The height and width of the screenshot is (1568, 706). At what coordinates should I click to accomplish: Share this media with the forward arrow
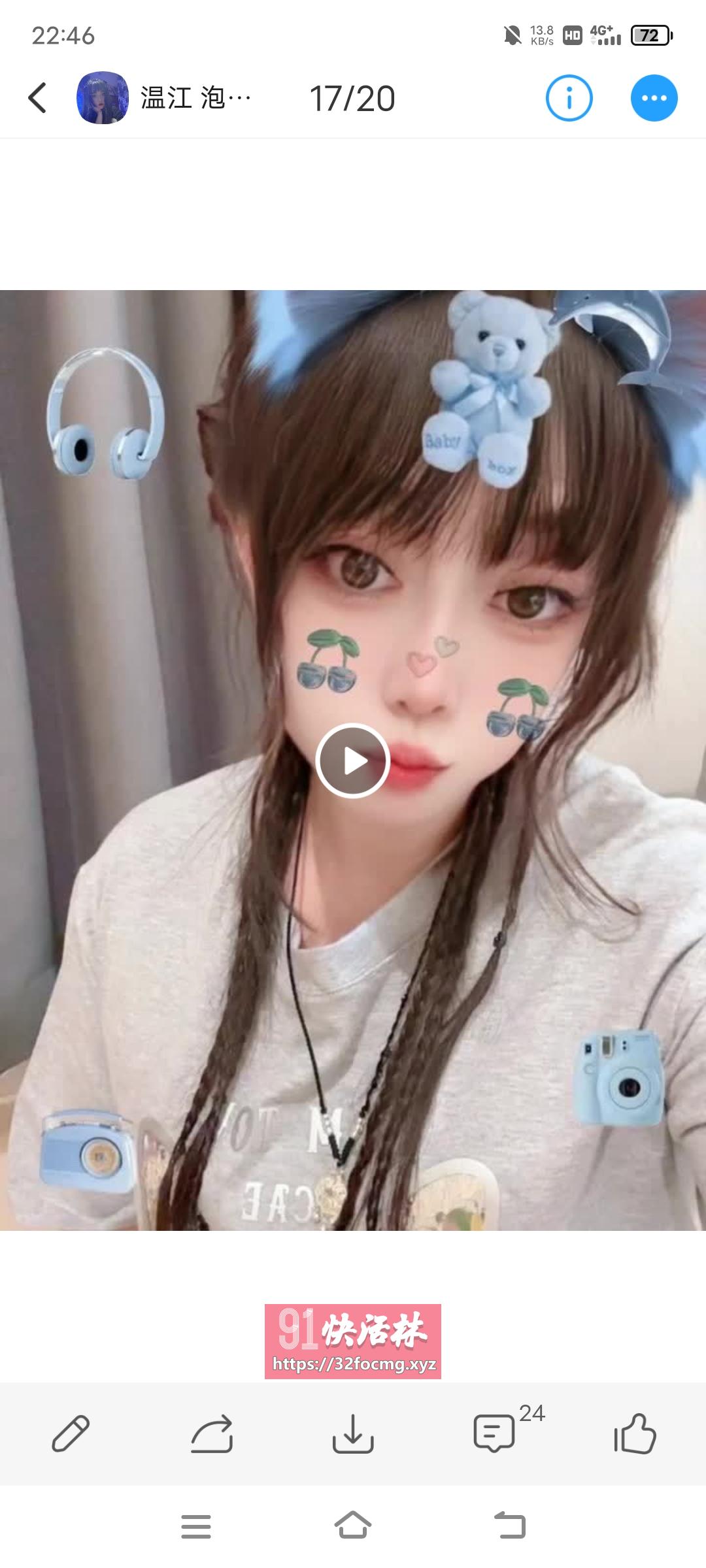click(x=212, y=1433)
